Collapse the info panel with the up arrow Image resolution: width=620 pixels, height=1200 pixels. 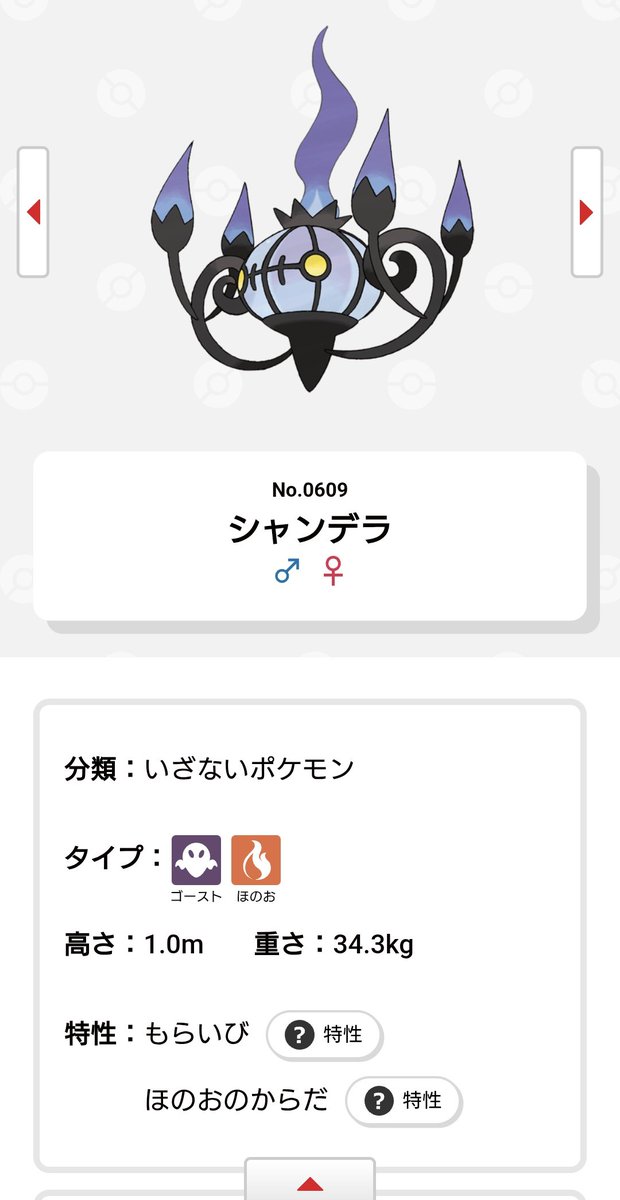pos(310,1183)
